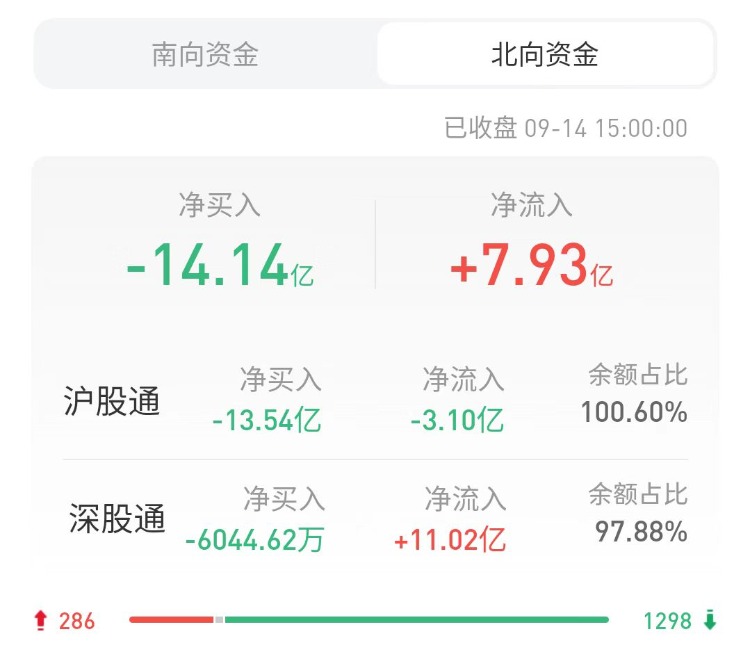Select the 北向资金 tab

(x=544, y=54)
